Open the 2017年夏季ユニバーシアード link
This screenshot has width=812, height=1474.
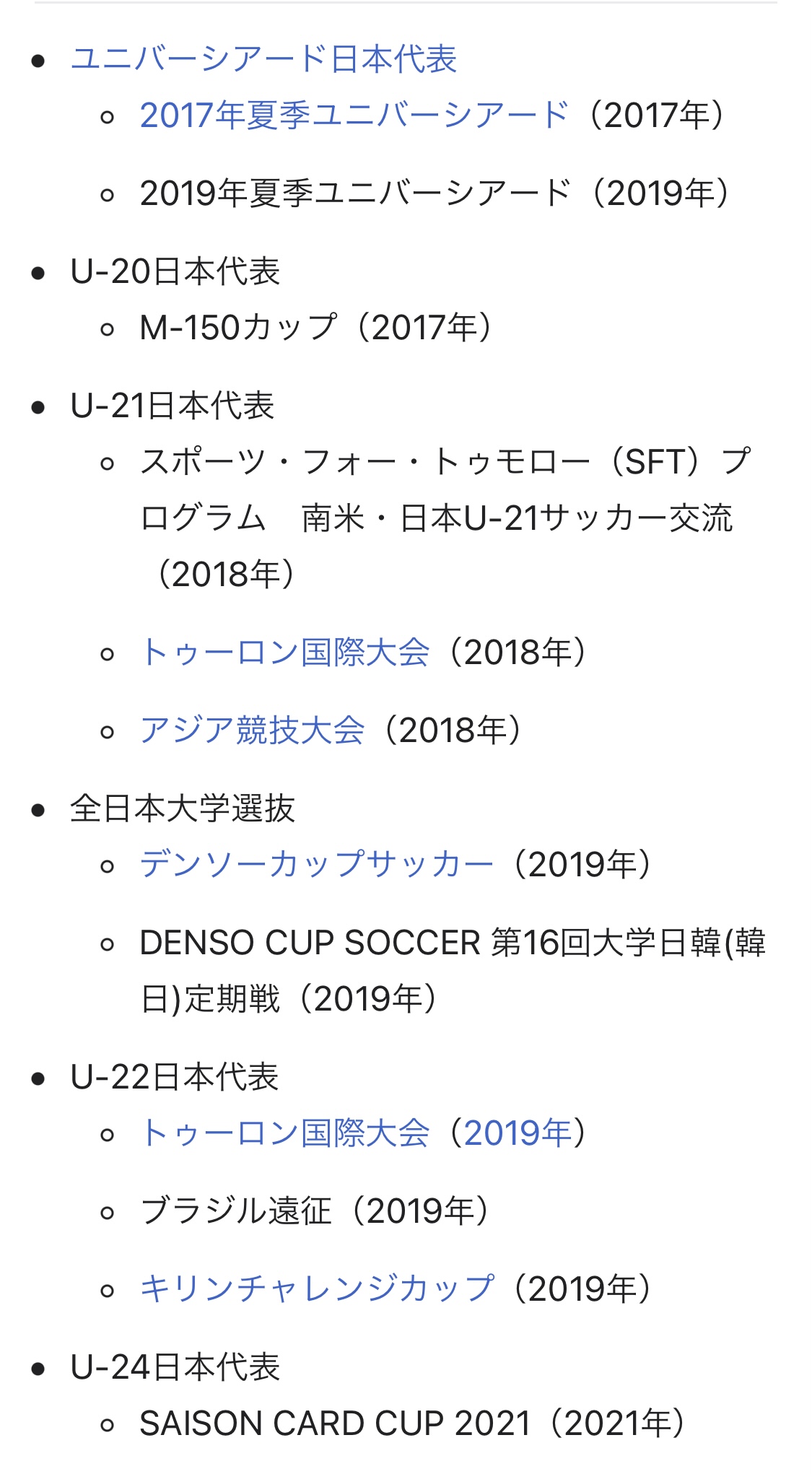point(354,115)
